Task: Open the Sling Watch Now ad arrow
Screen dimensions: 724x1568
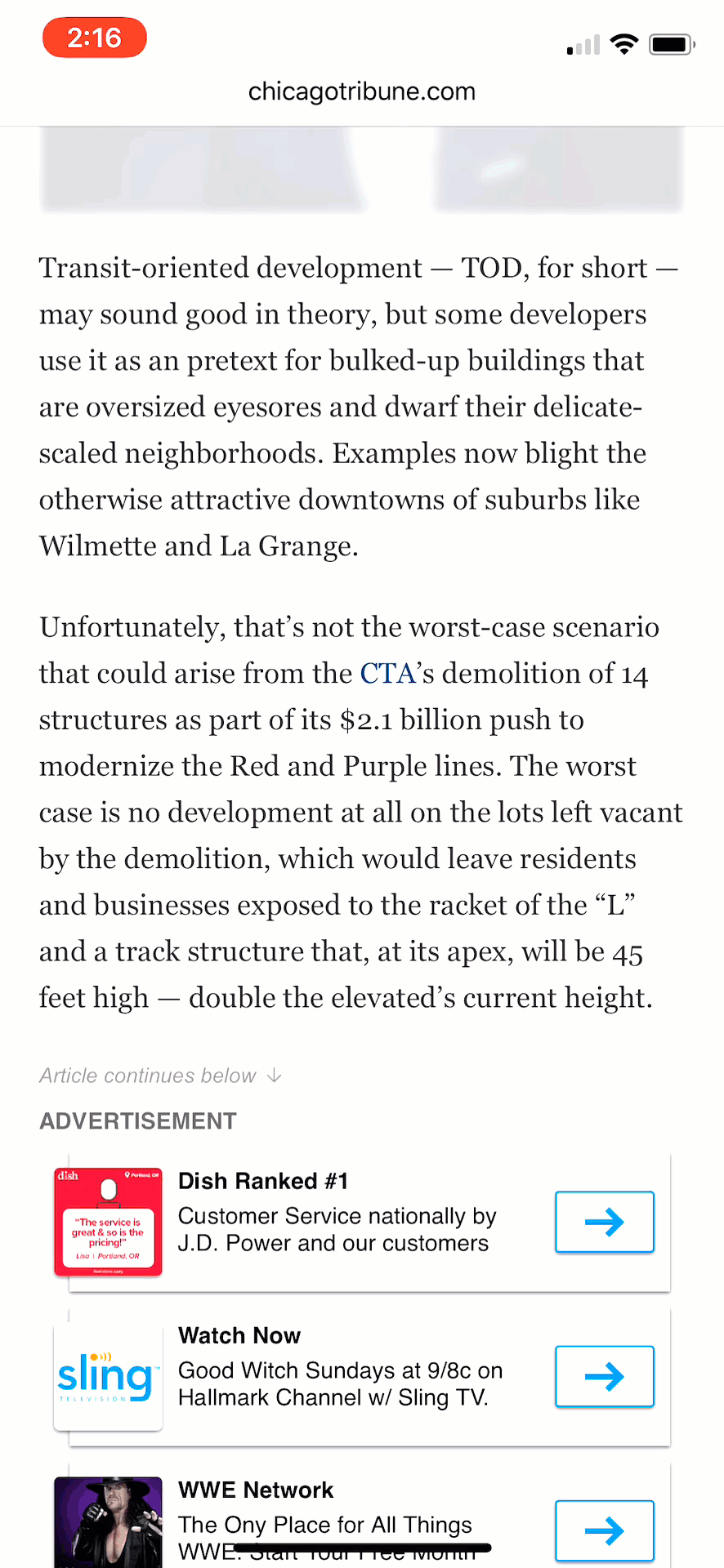Action: (604, 1377)
